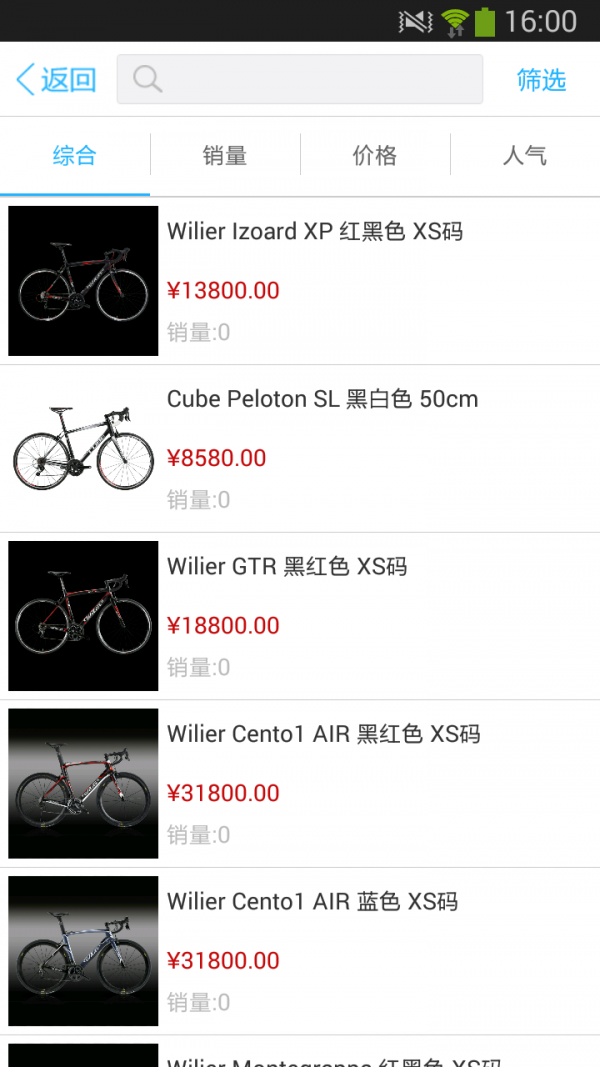Open Wilier Izoard XP 红黑色 product
Viewport: 600px width, 1067px height.
(x=314, y=232)
